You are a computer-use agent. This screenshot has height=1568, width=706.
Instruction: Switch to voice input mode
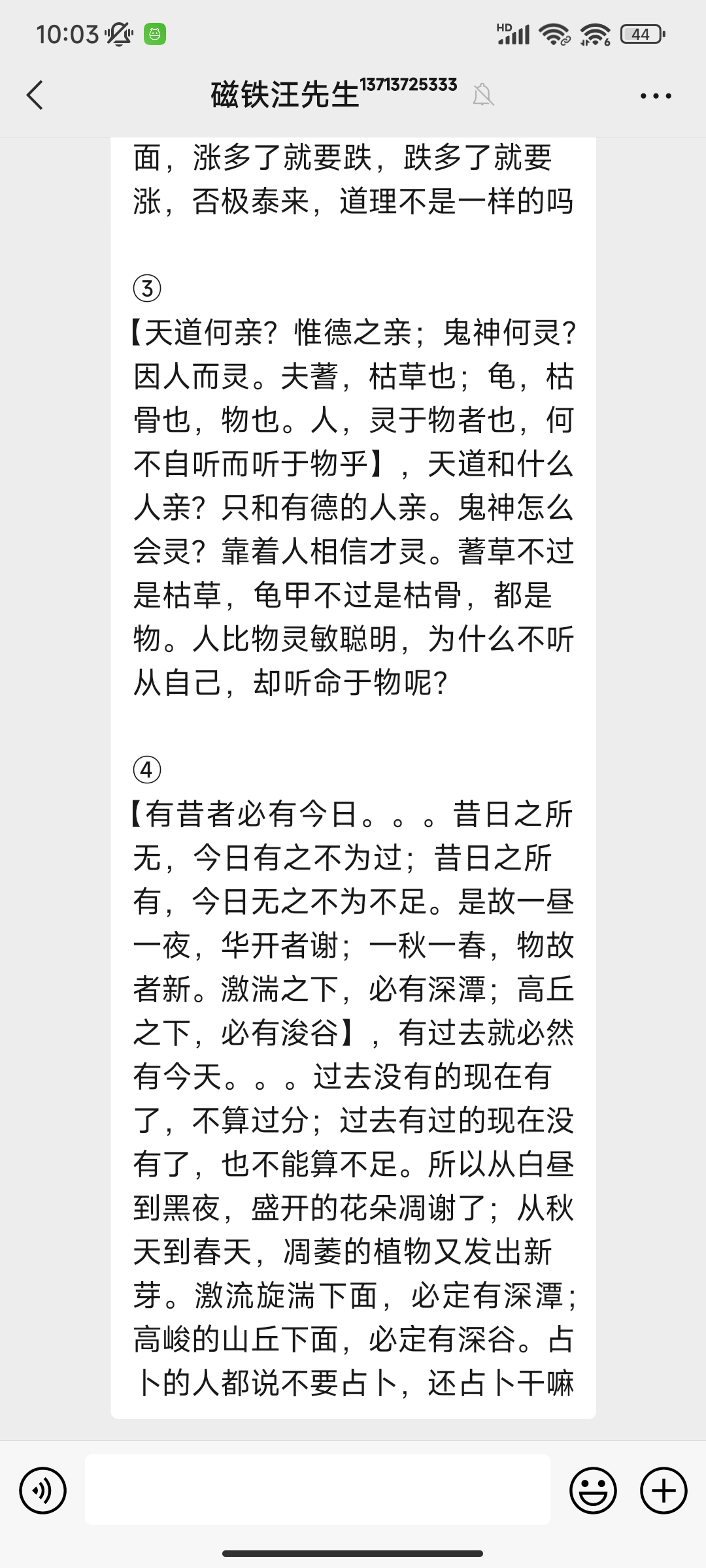pos(43,1491)
